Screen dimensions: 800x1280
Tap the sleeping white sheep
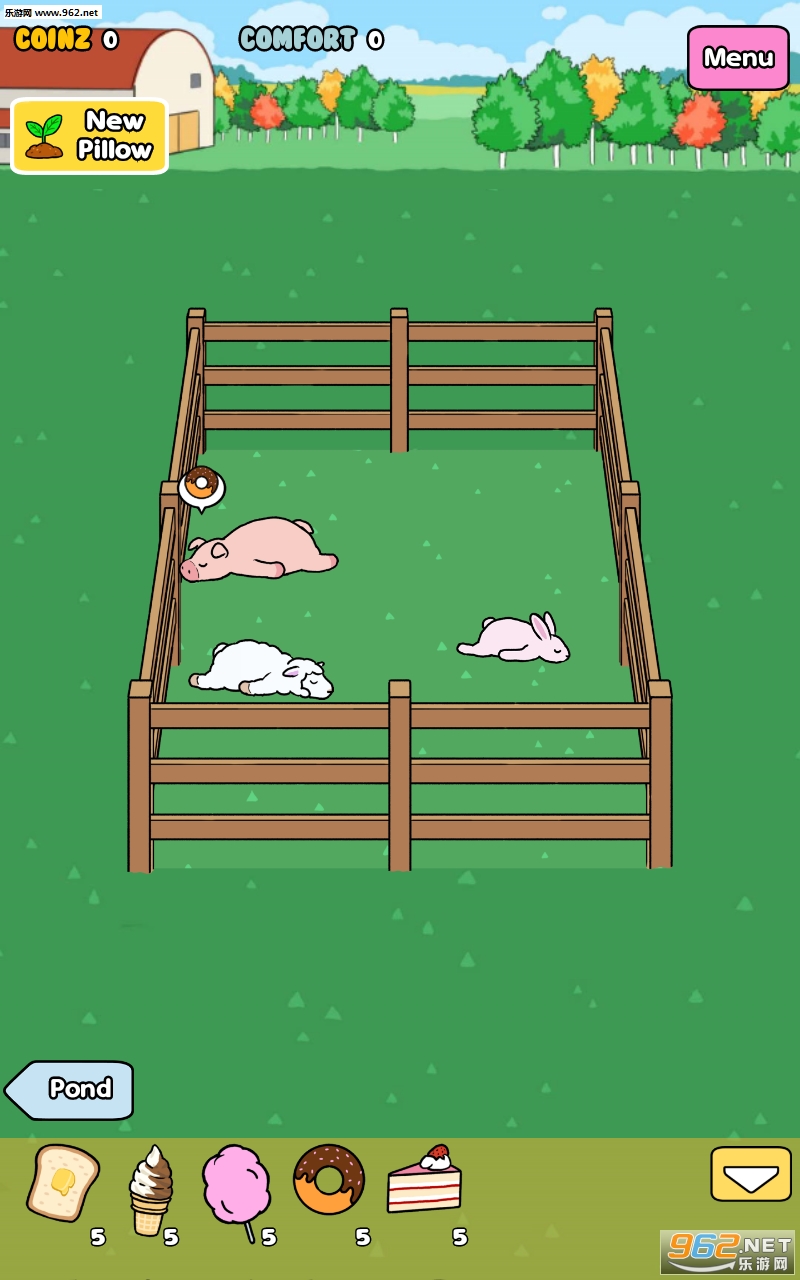(x=262, y=669)
